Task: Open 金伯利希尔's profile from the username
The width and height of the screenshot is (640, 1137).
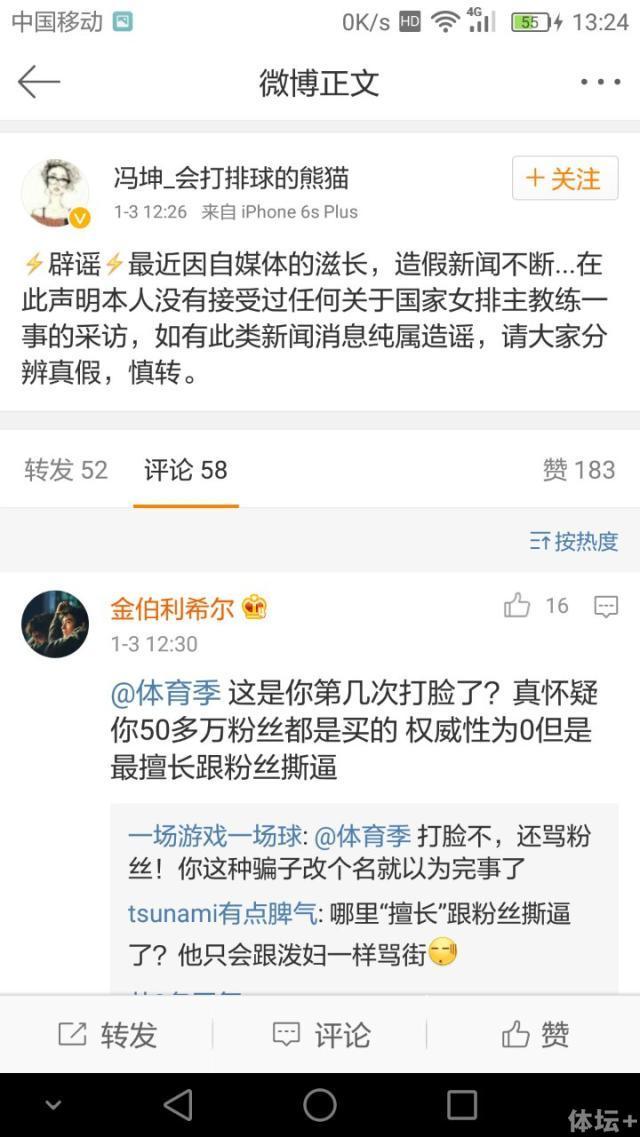Action: (x=172, y=608)
